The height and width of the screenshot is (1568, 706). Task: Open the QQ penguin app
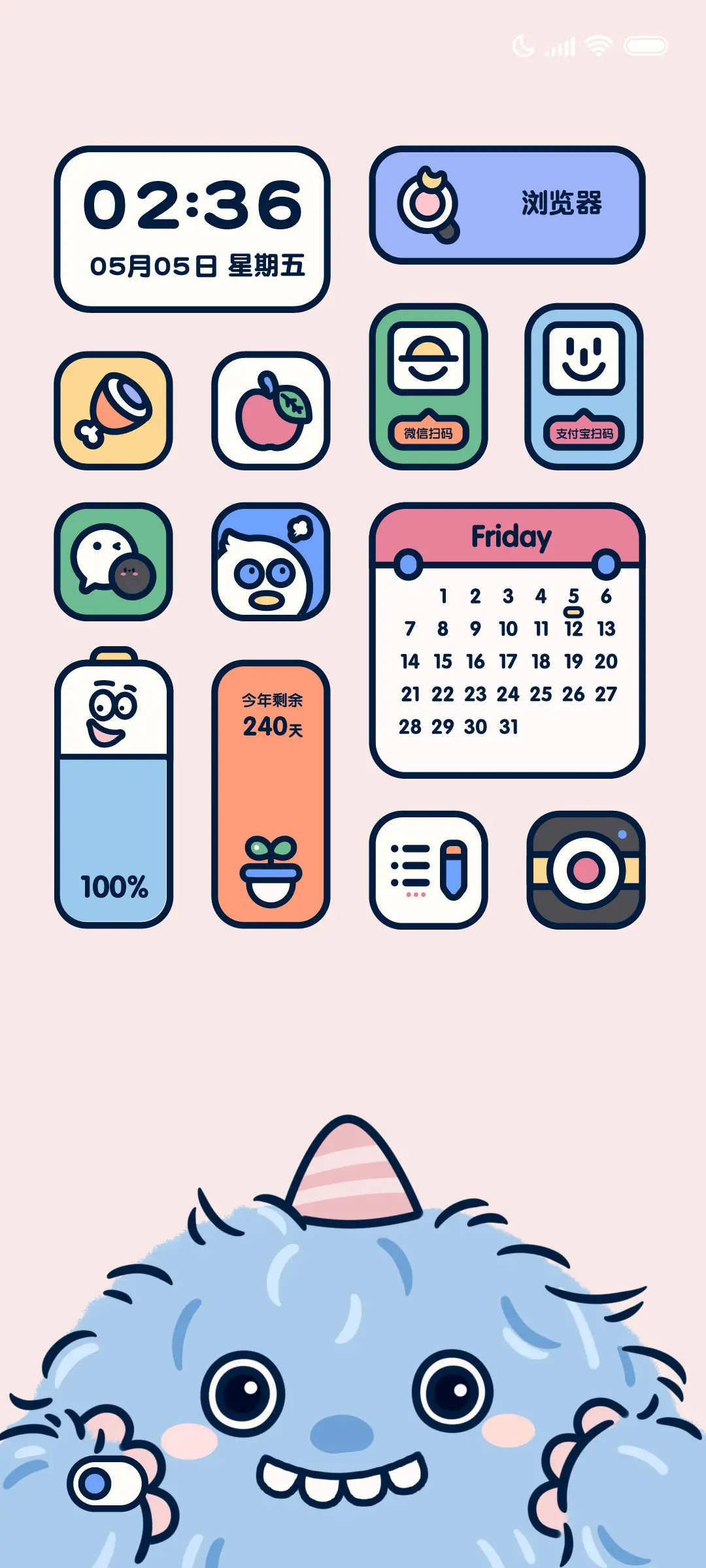click(x=272, y=562)
